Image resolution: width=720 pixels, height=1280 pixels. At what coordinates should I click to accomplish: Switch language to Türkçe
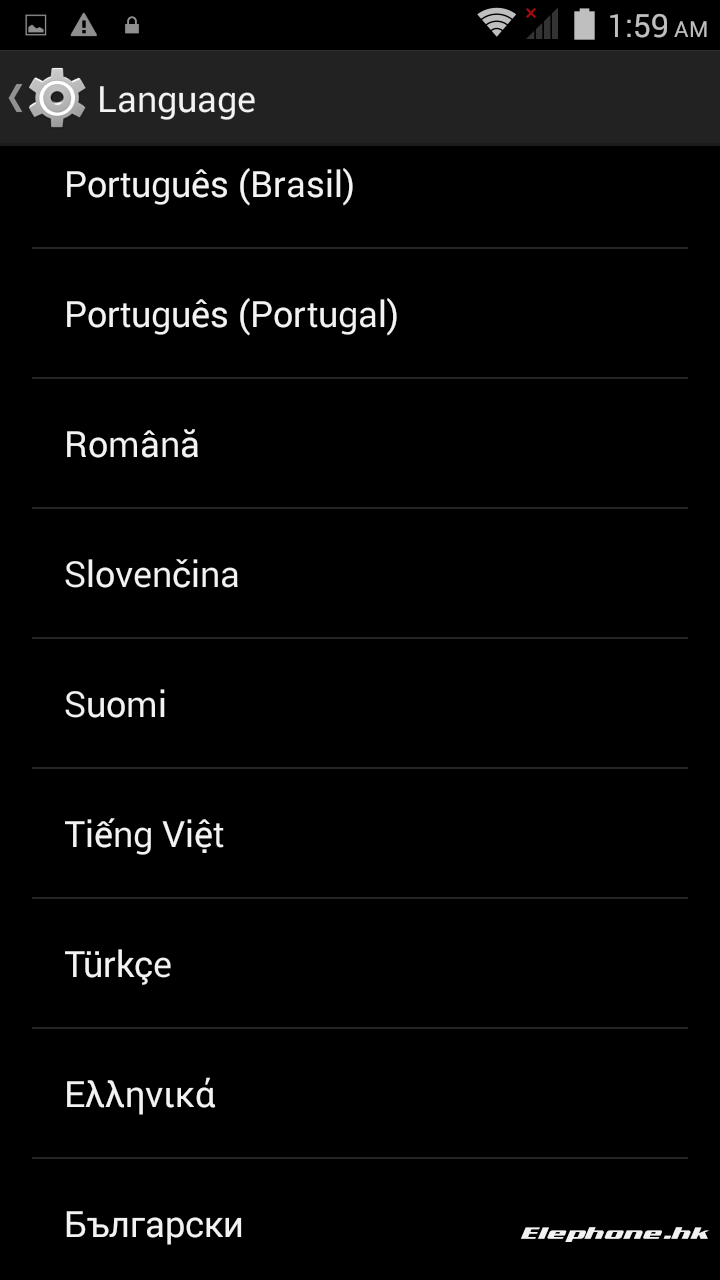(x=360, y=964)
